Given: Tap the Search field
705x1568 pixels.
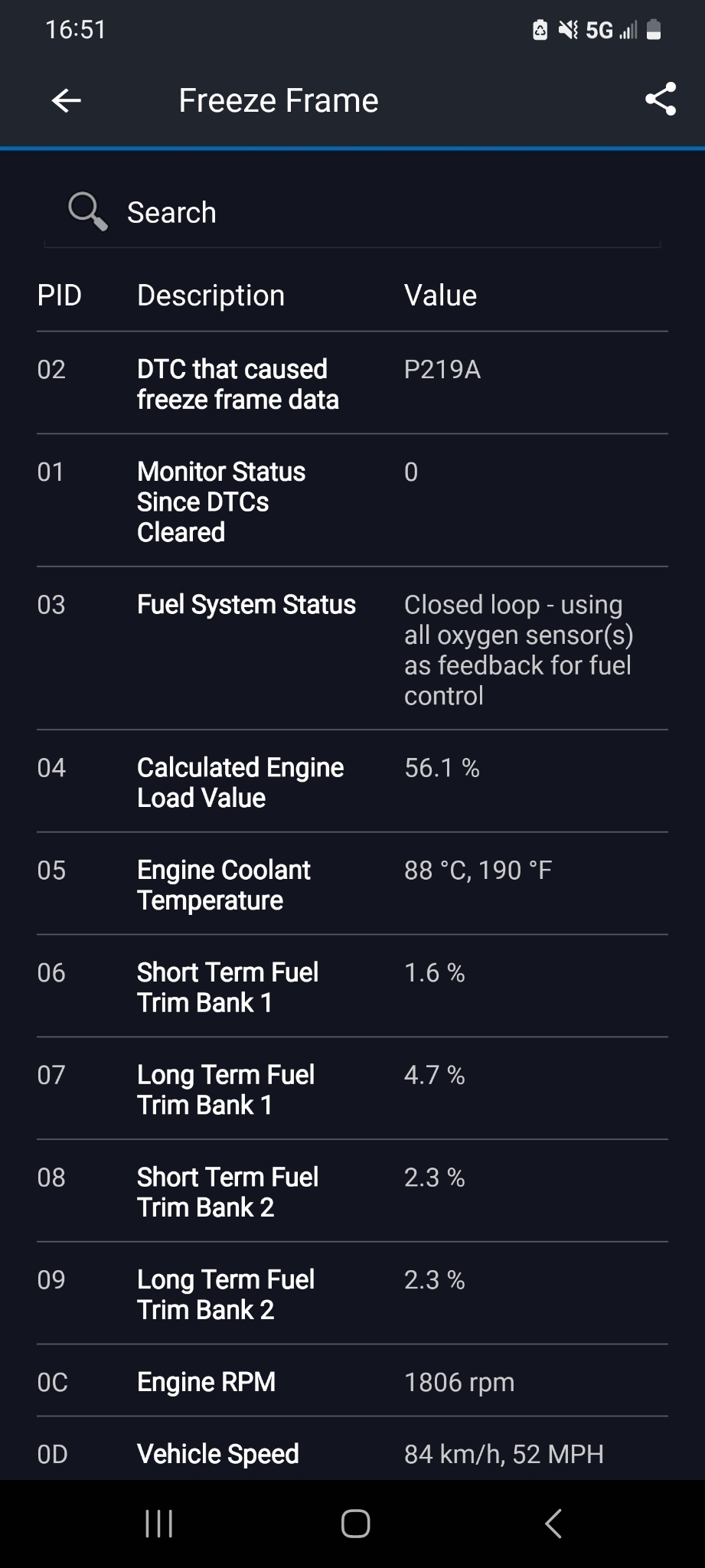Looking at the screenshot, I should click(352, 213).
